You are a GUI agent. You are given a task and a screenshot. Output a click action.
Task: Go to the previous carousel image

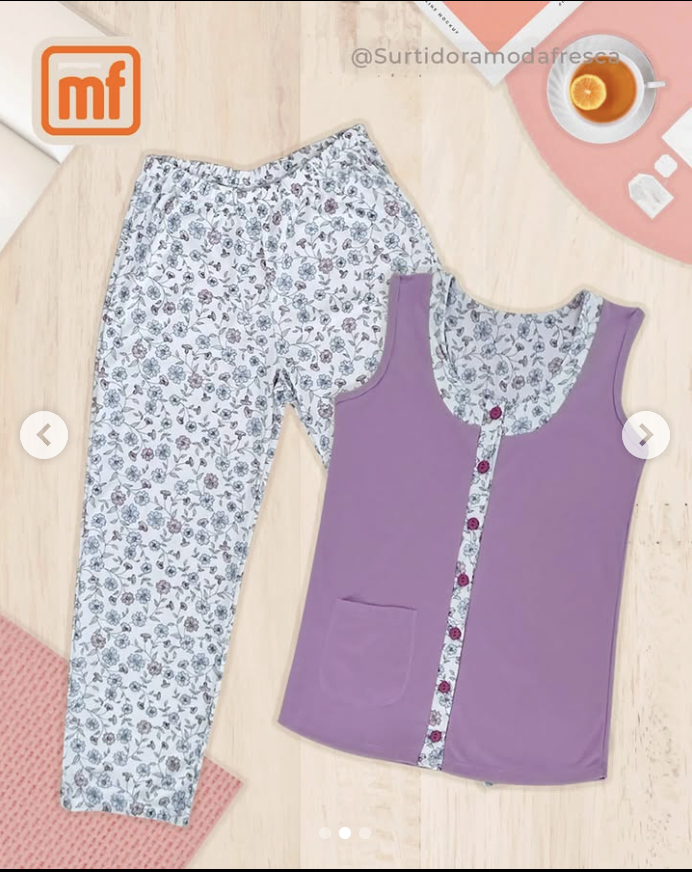(x=44, y=435)
